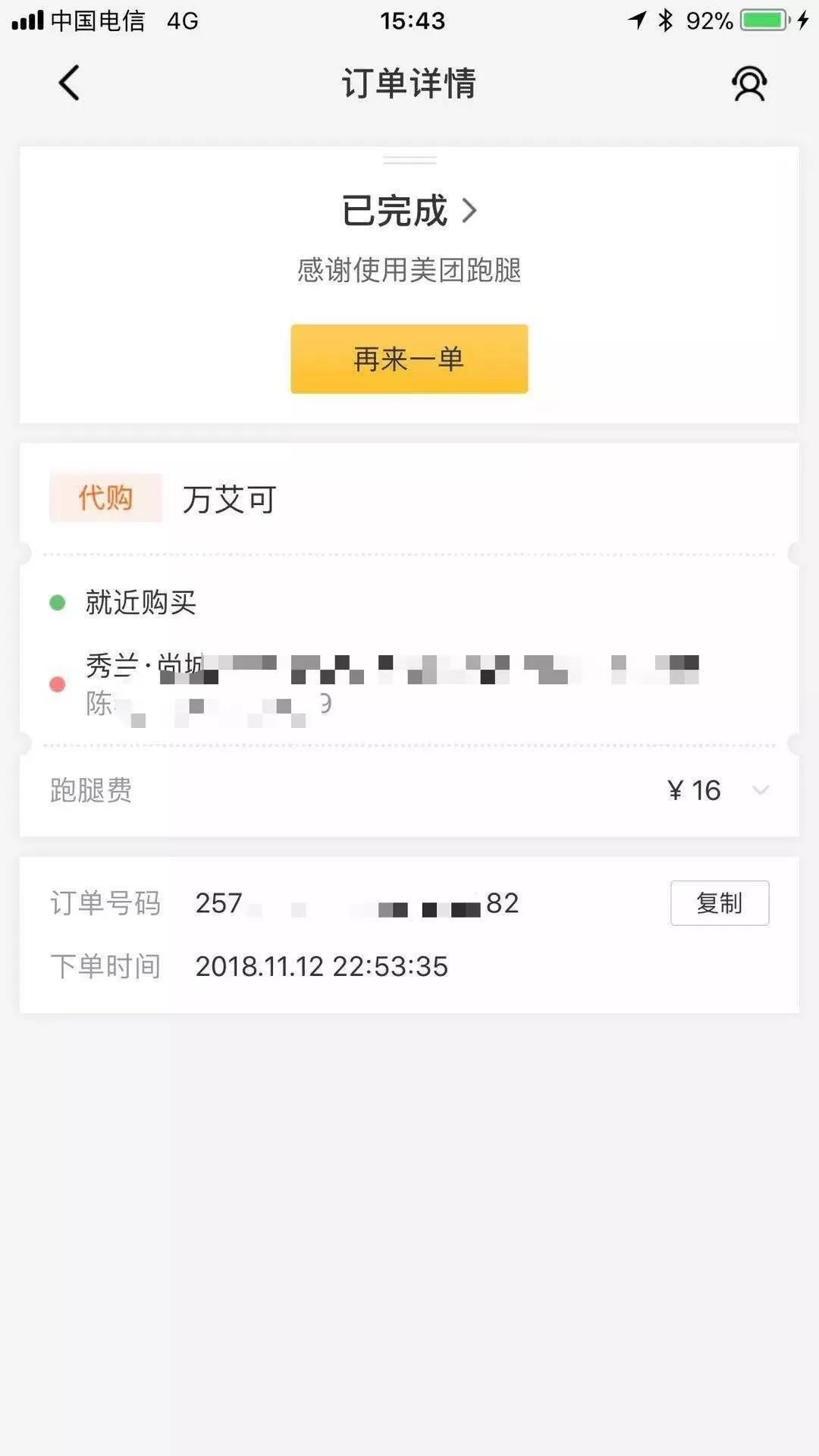The width and height of the screenshot is (819, 1456).
Task: Go back from order details
Action: [69, 83]
